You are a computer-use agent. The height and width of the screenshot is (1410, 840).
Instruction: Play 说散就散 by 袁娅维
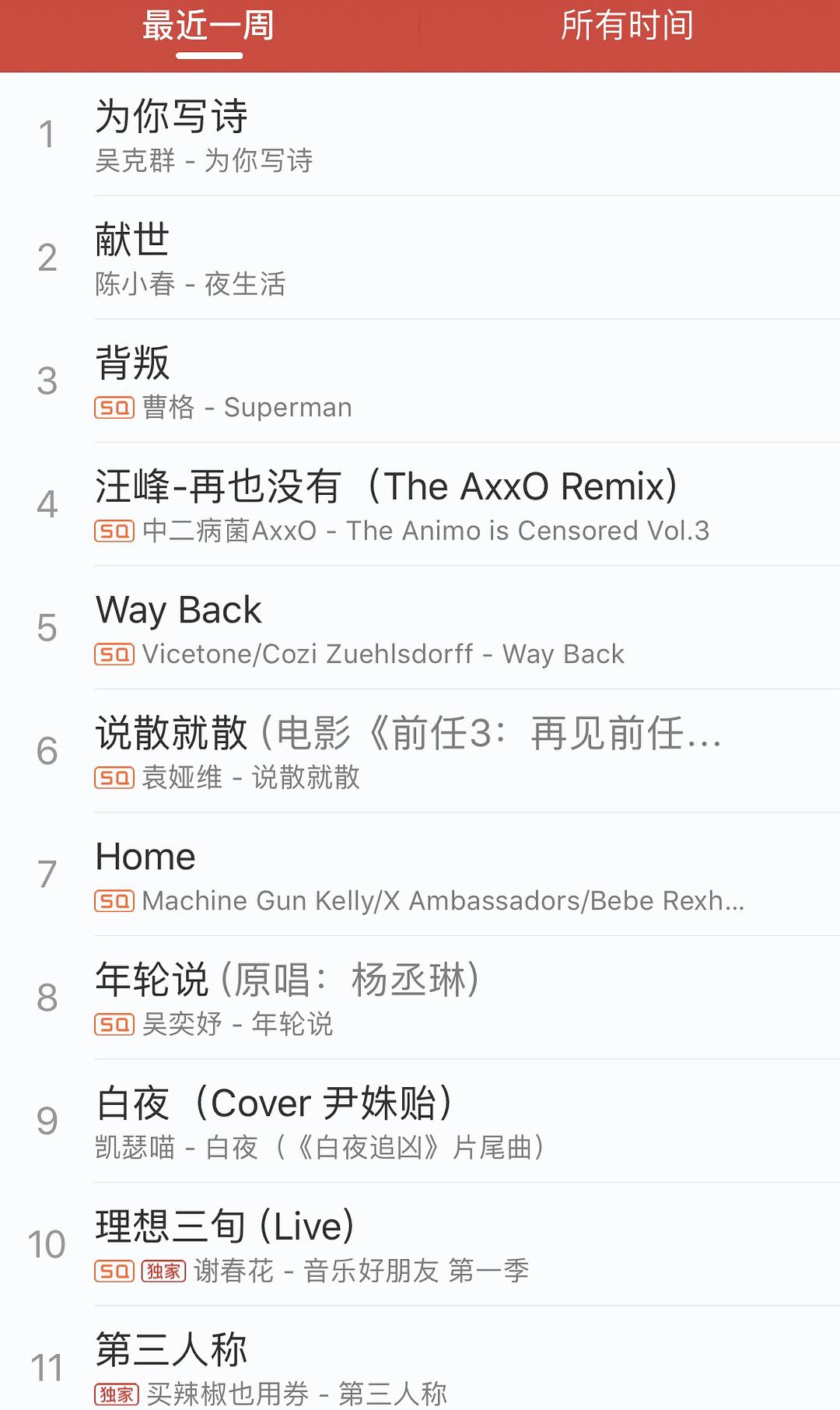click(420, 751)
